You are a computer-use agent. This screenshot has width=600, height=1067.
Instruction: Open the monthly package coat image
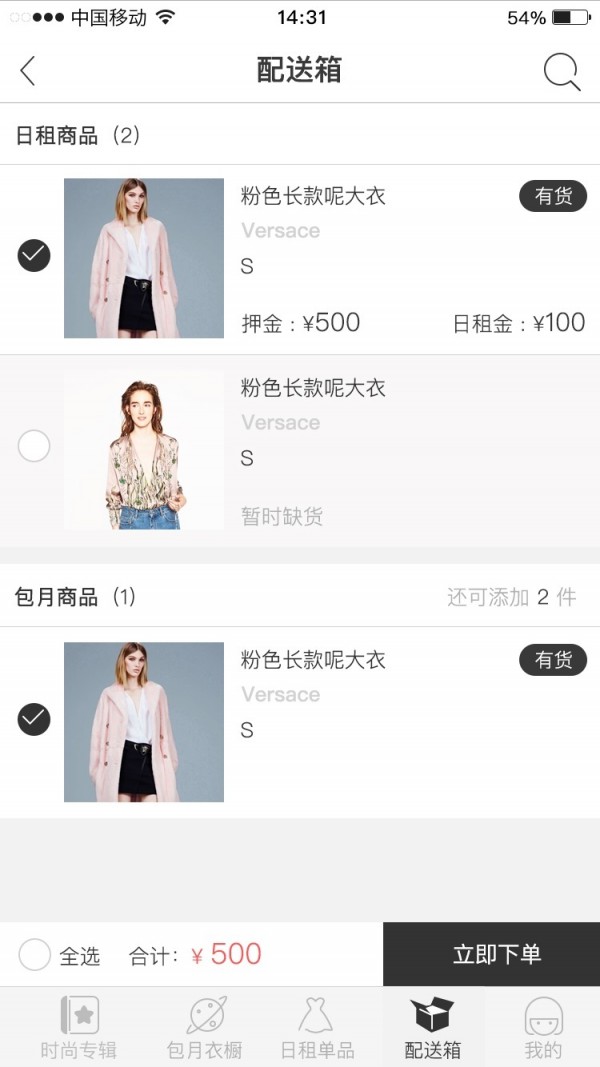point(144,722)
